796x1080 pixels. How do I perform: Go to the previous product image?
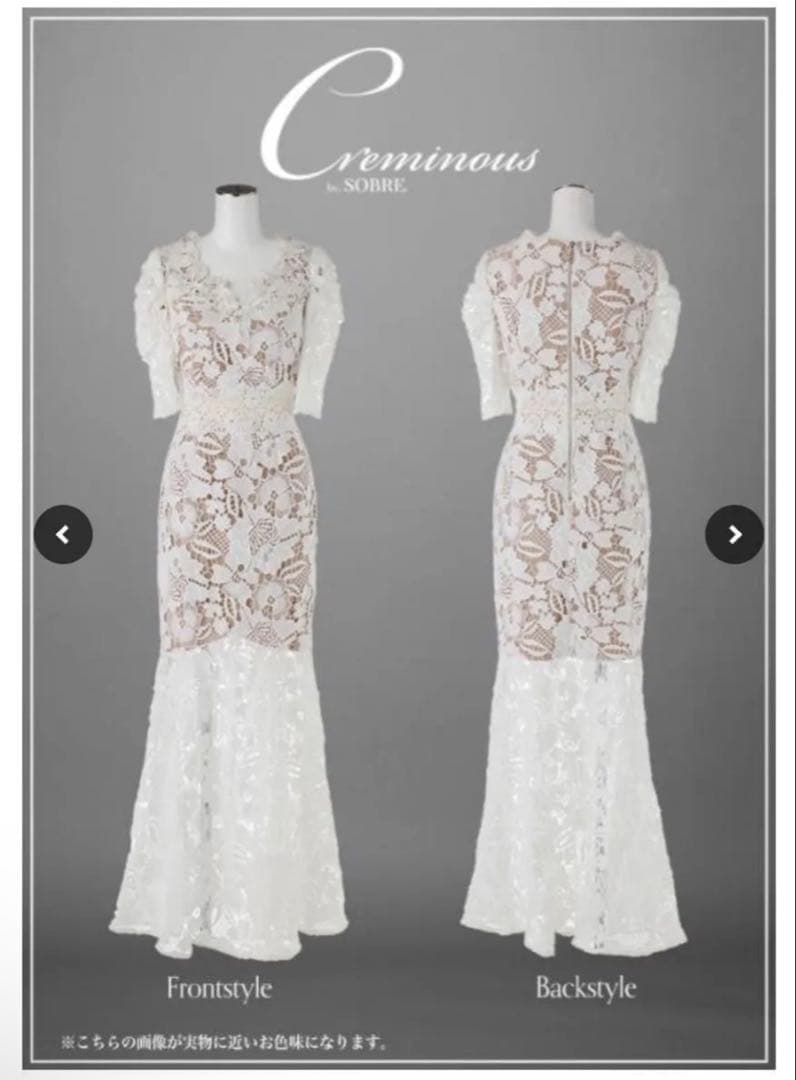63,535
